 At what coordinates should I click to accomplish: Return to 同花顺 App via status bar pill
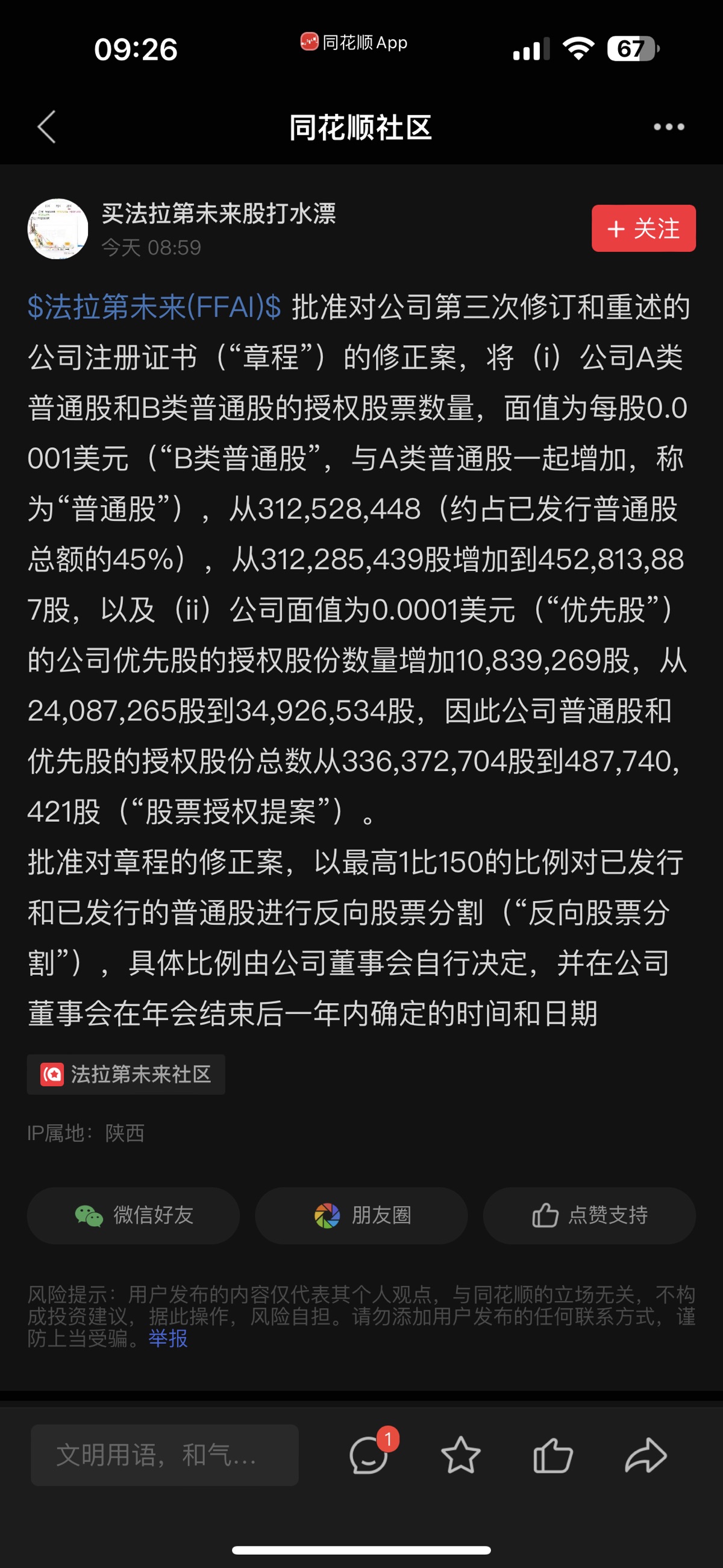354,43
